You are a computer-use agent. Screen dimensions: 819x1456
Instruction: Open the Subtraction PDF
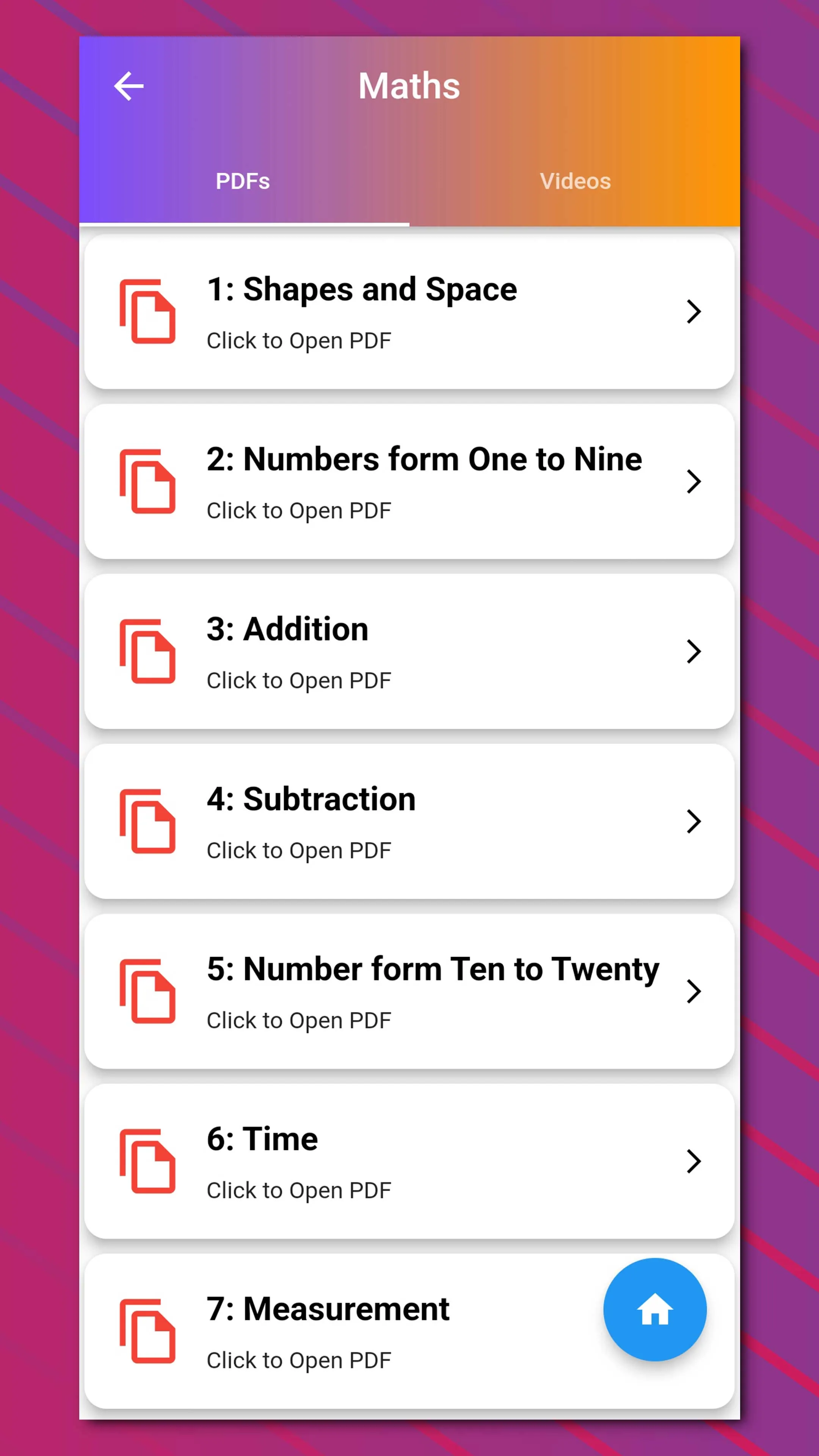(409, 821)
